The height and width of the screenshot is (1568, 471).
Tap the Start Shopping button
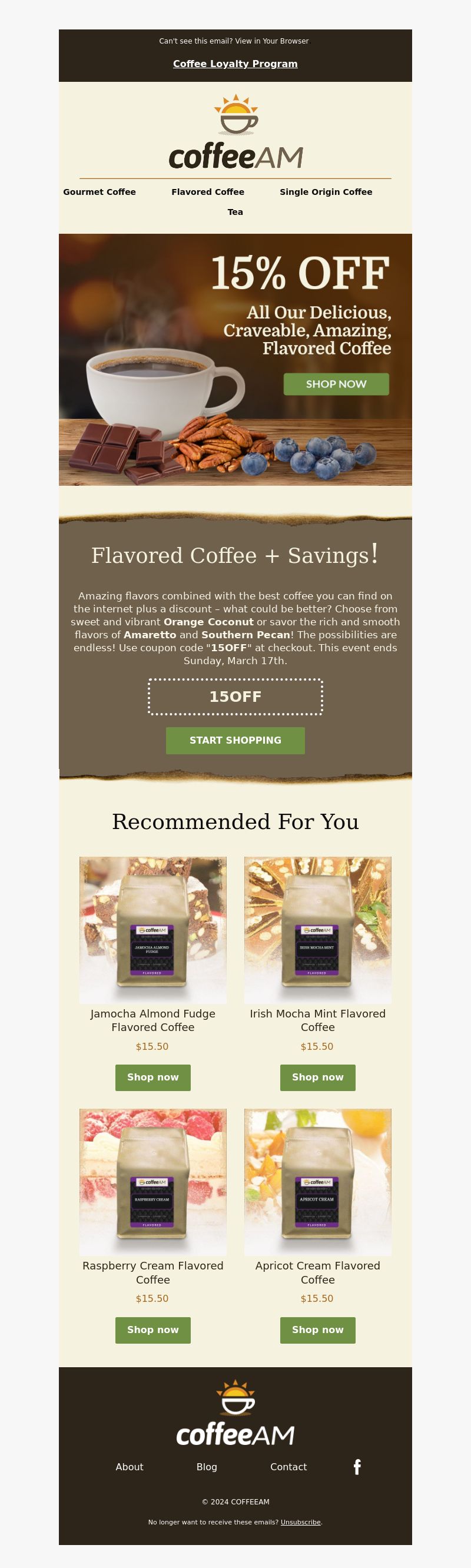click(235, 740)
